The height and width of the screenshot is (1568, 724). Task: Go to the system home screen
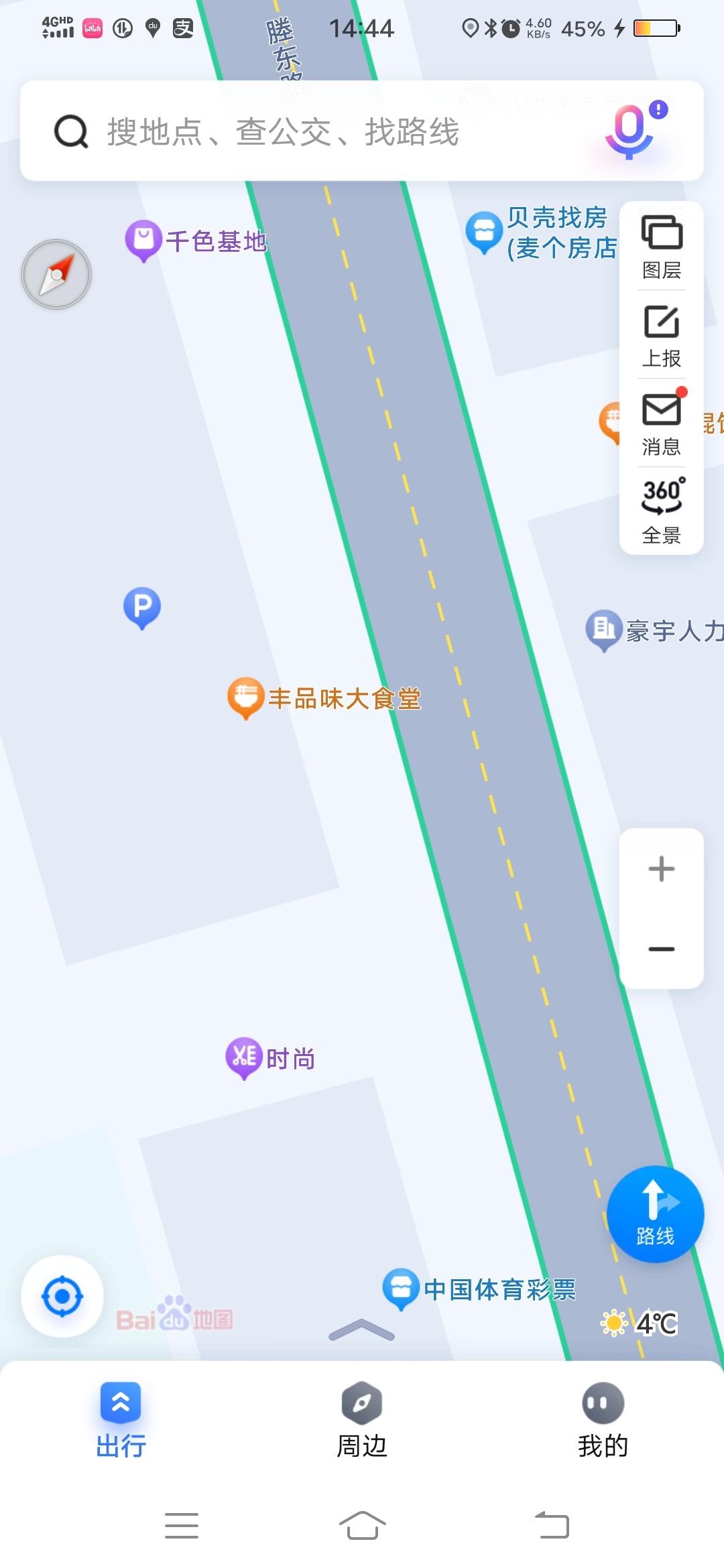362,1526
